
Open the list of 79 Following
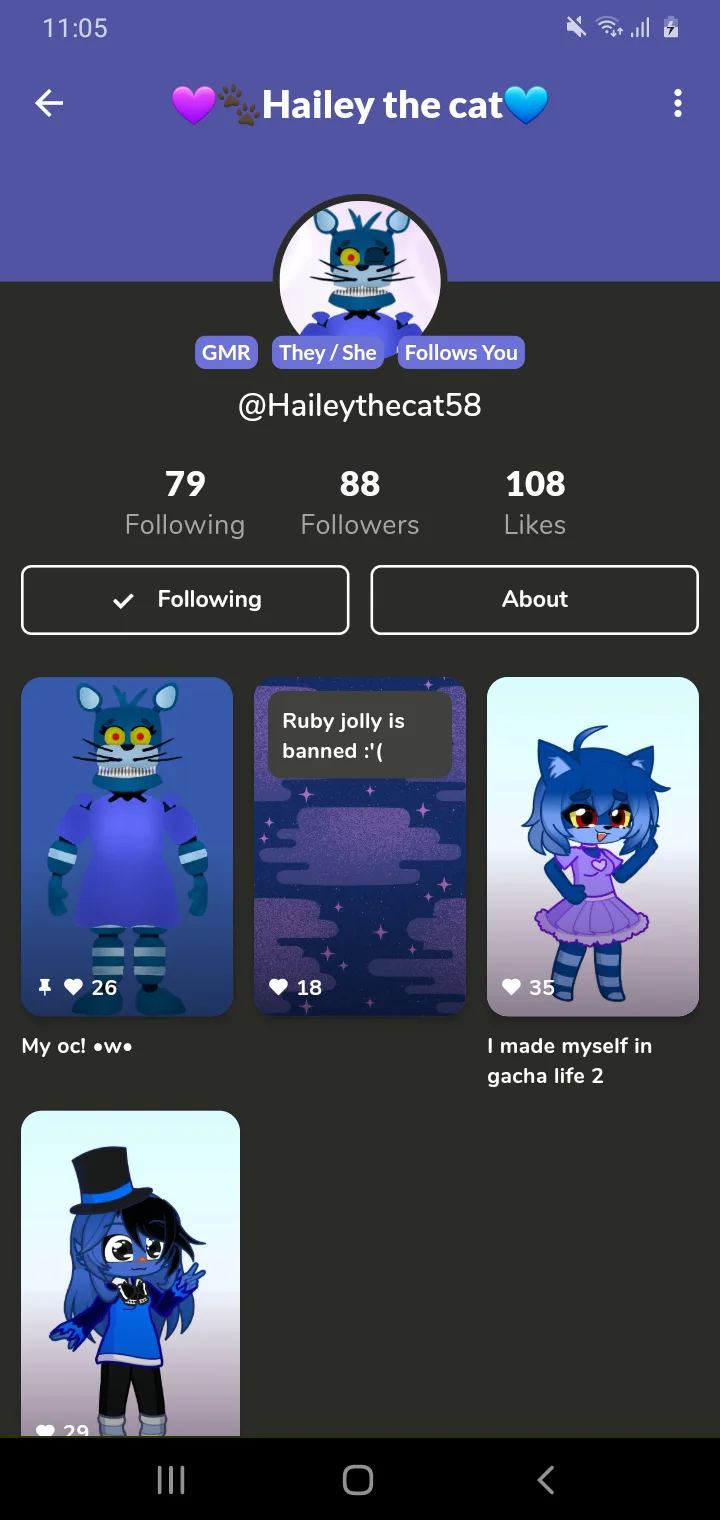[185, 503]
